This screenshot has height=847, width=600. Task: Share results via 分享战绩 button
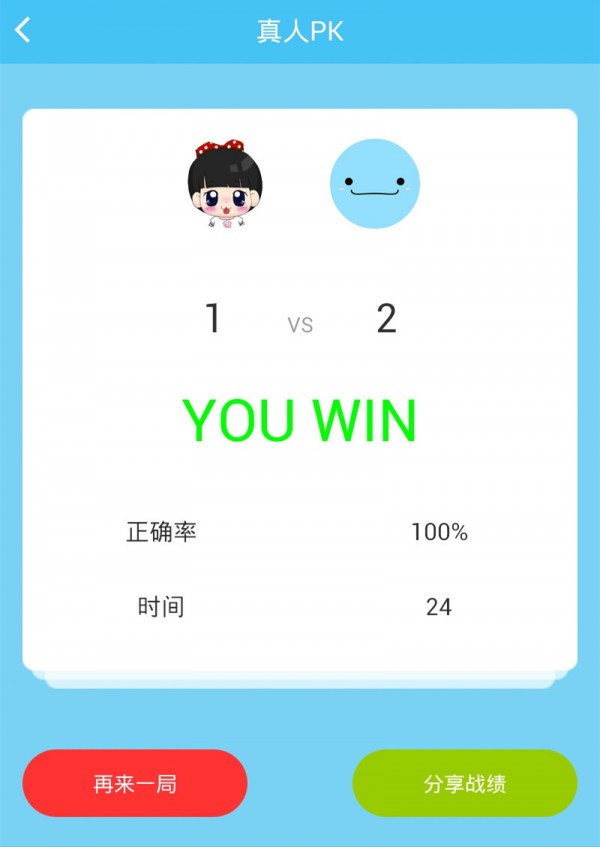pos(465,783)
